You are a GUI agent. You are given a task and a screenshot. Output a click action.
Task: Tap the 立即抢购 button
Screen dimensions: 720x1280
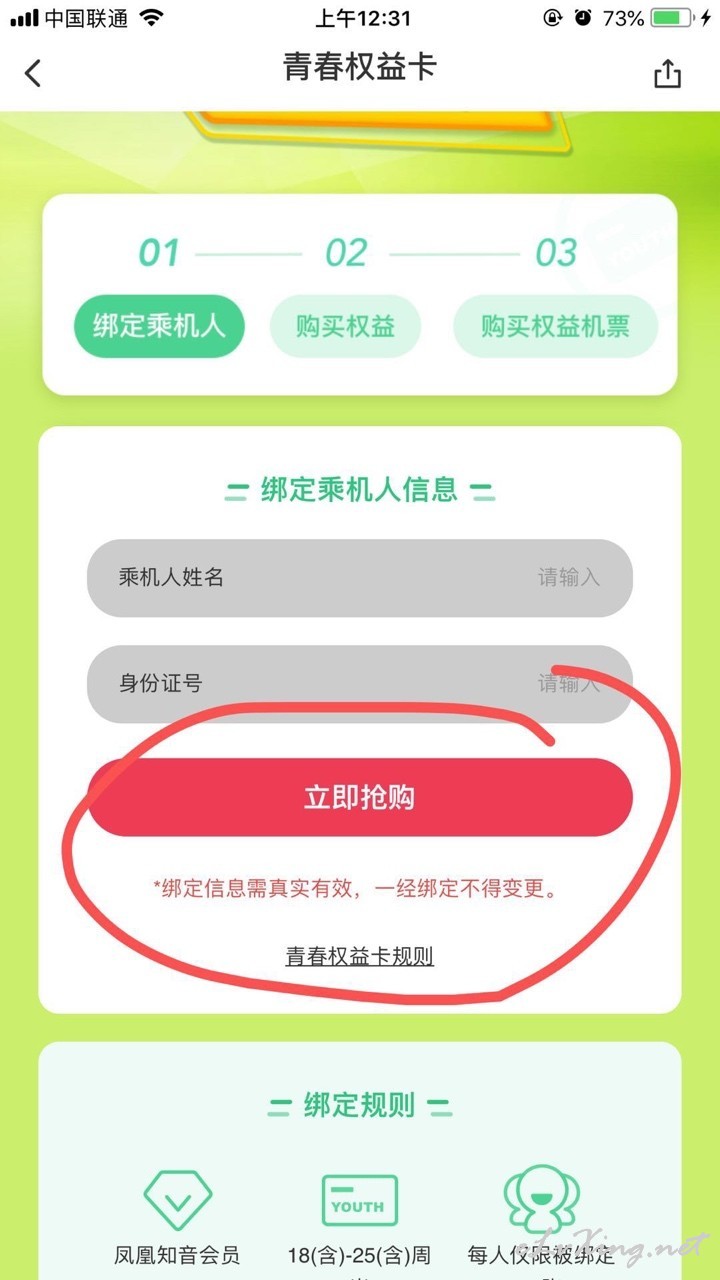tap(360, 797)
